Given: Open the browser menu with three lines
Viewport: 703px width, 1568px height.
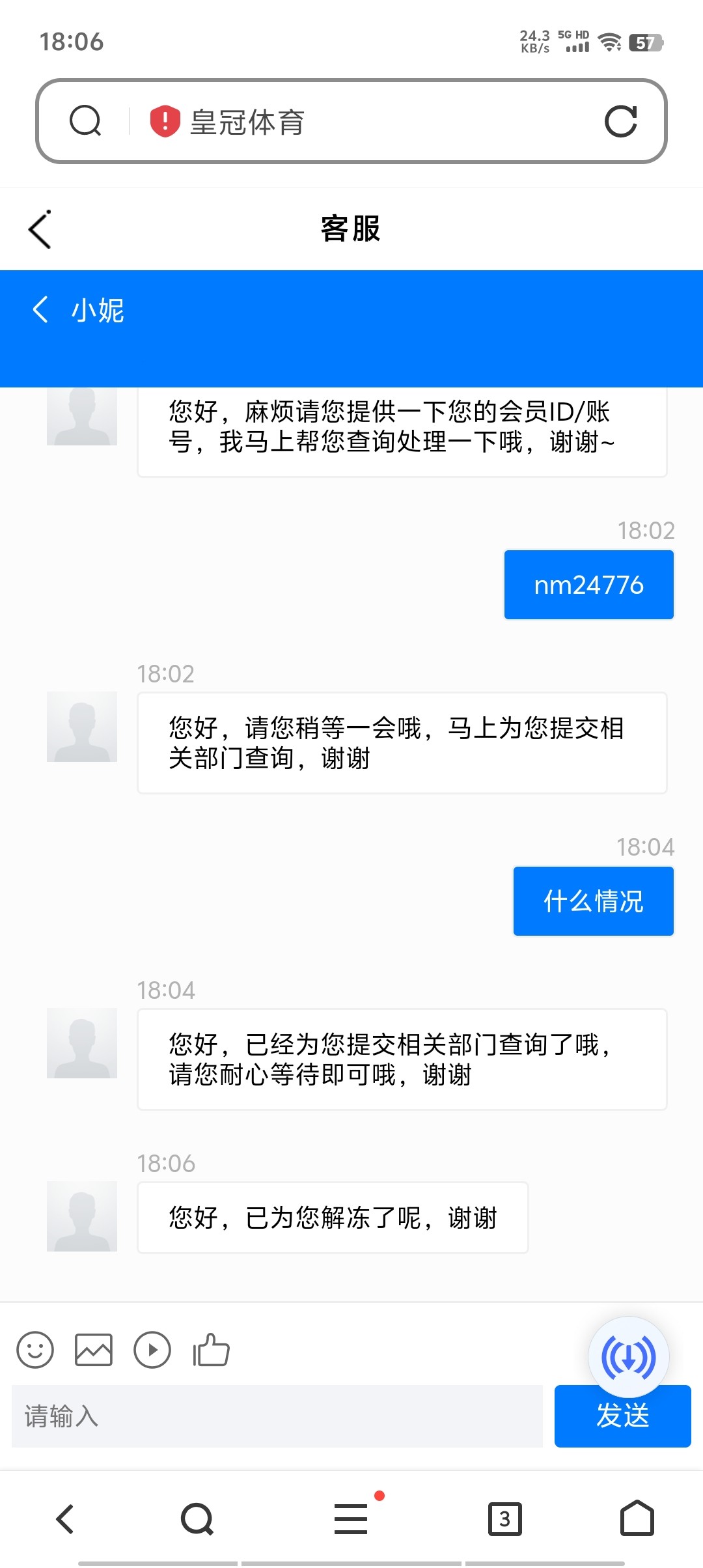Looking at the screenshot, I should (x=351, y=1519).
